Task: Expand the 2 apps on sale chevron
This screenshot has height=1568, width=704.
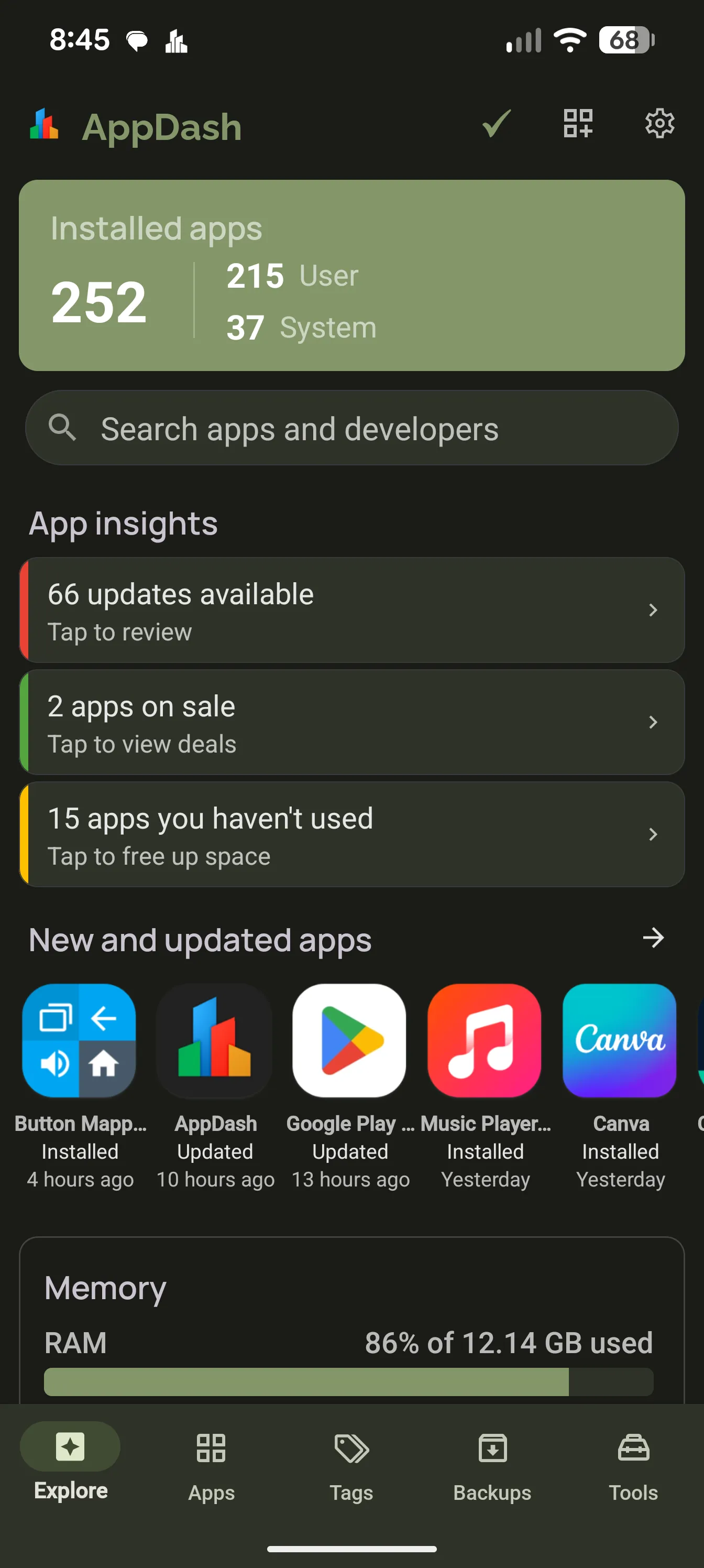Action: pos(653,723)
